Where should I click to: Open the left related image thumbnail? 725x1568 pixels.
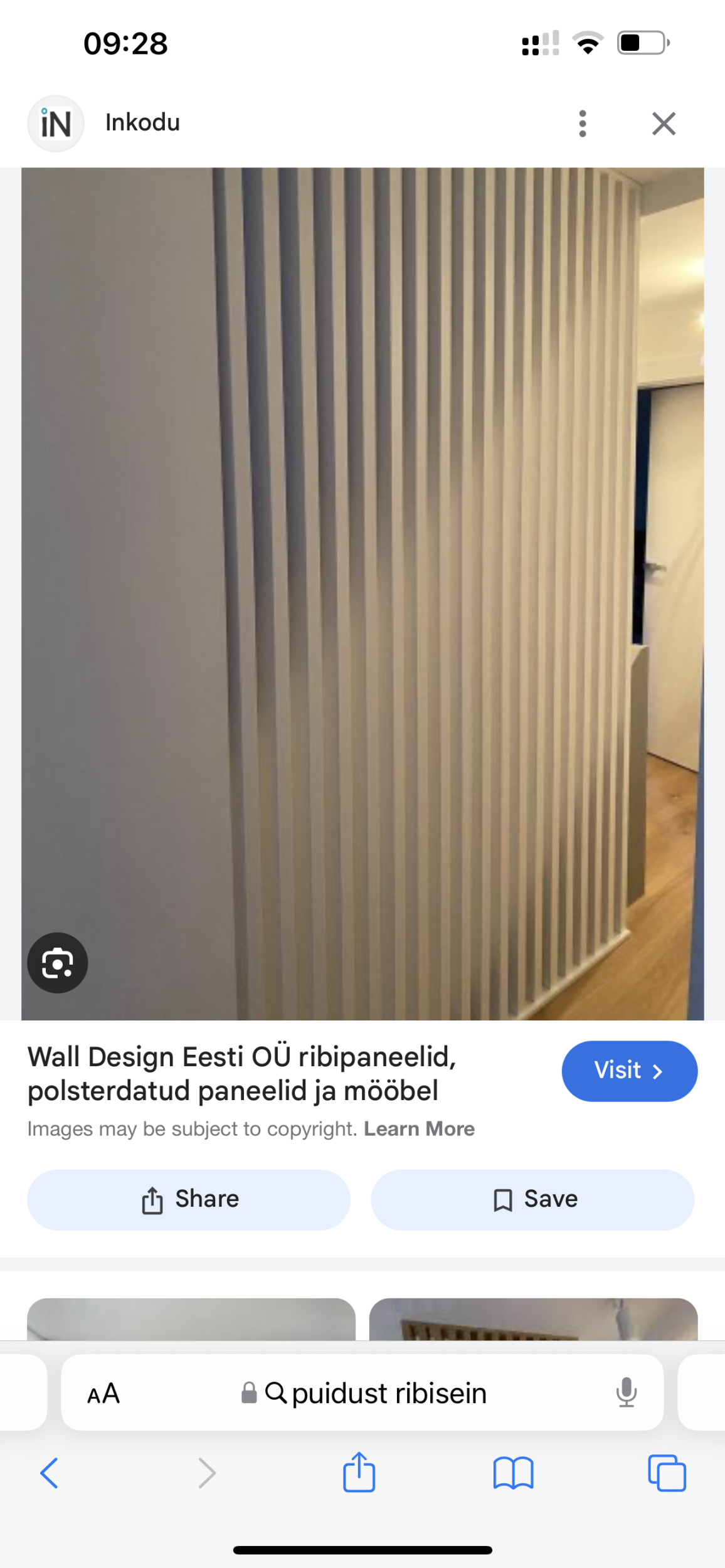[x=191, y=1319]
